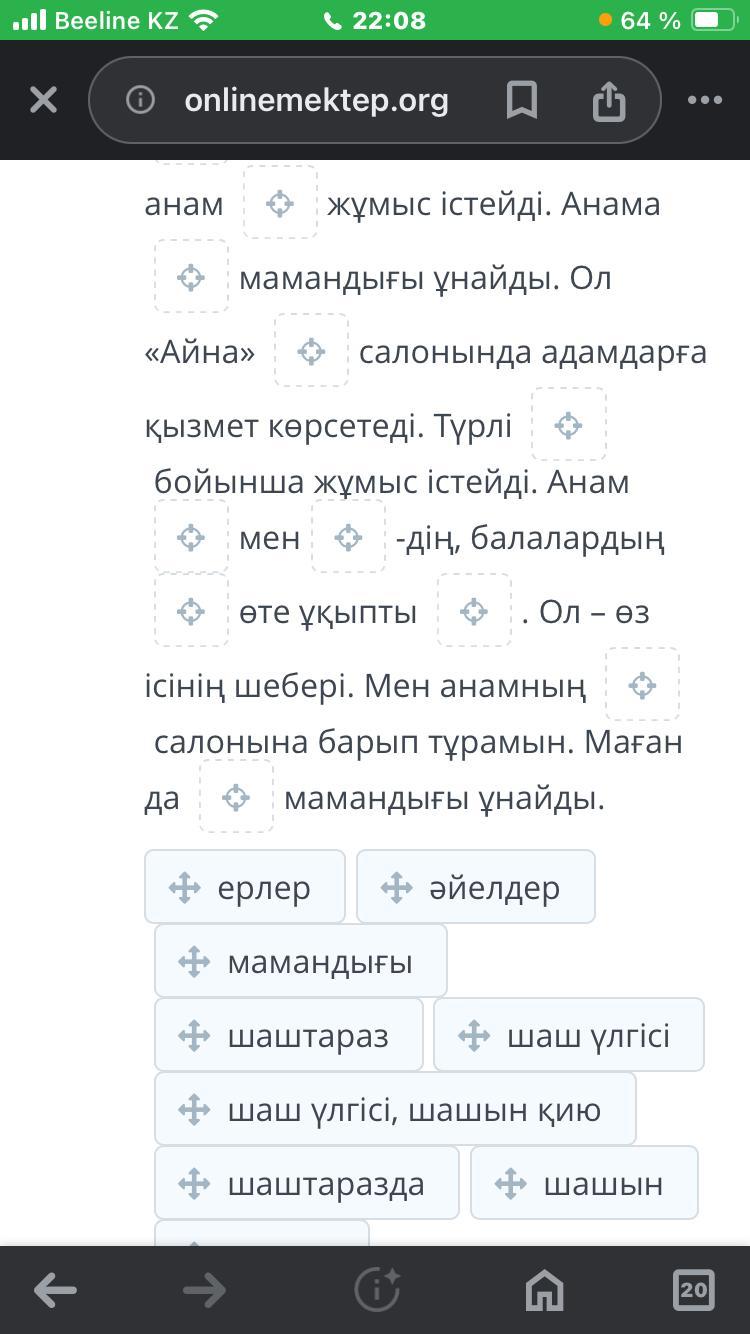The width and height of the screenshot is (750, 1334).
Task: Tap the blank slot before «мамандығы ұнайды. Ол»
Action: point(191,277)
